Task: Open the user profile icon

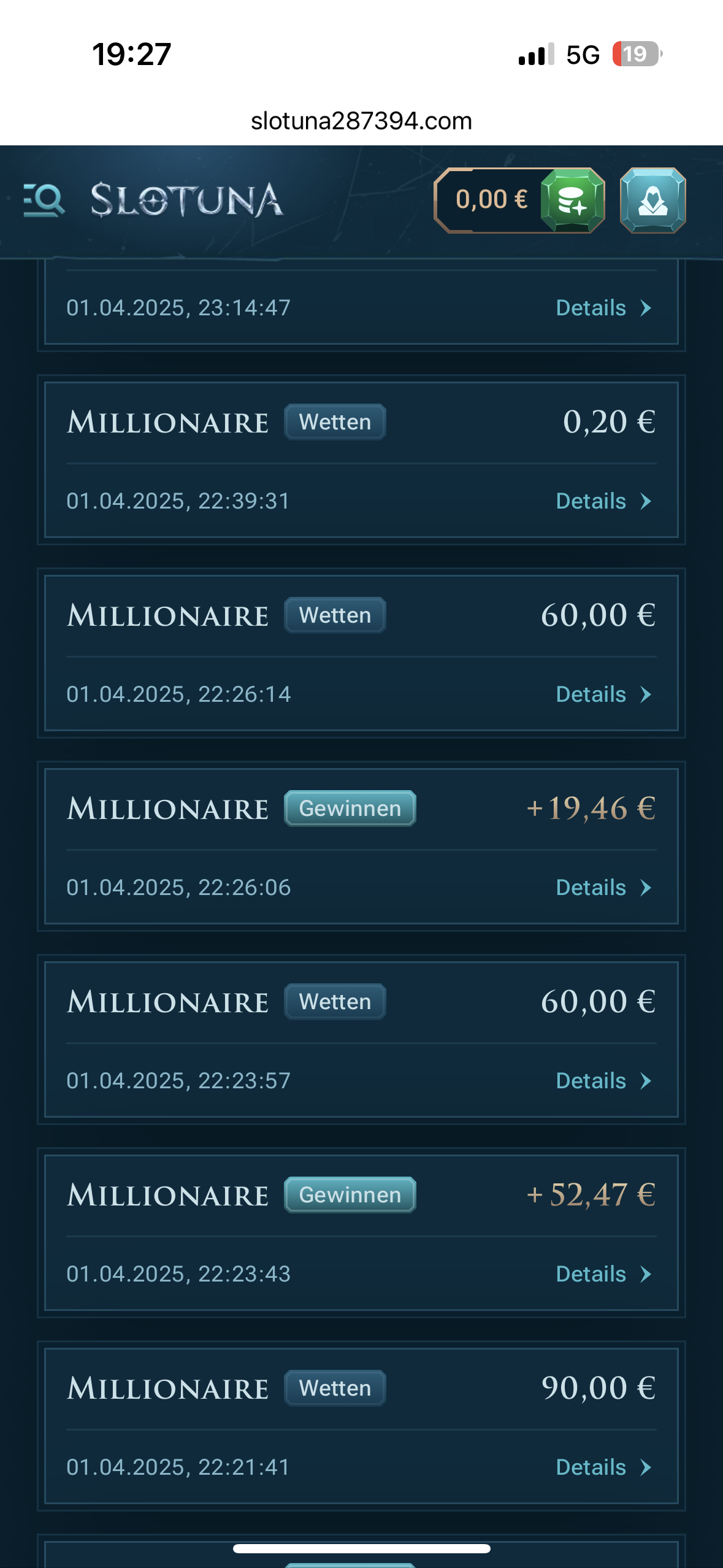Action: tap(652, 200)
